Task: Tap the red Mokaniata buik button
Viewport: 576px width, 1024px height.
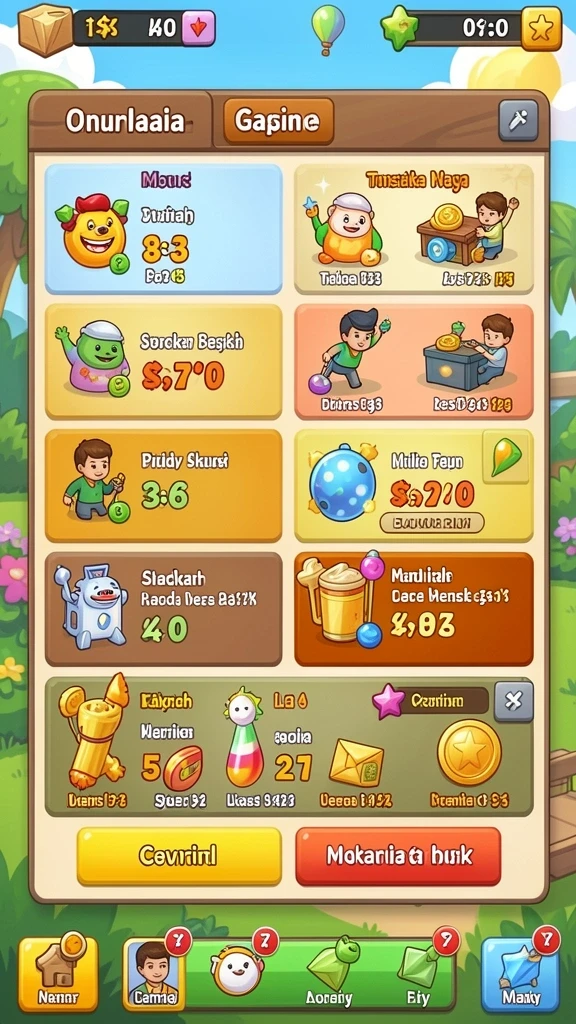Action: click(398, 856)
